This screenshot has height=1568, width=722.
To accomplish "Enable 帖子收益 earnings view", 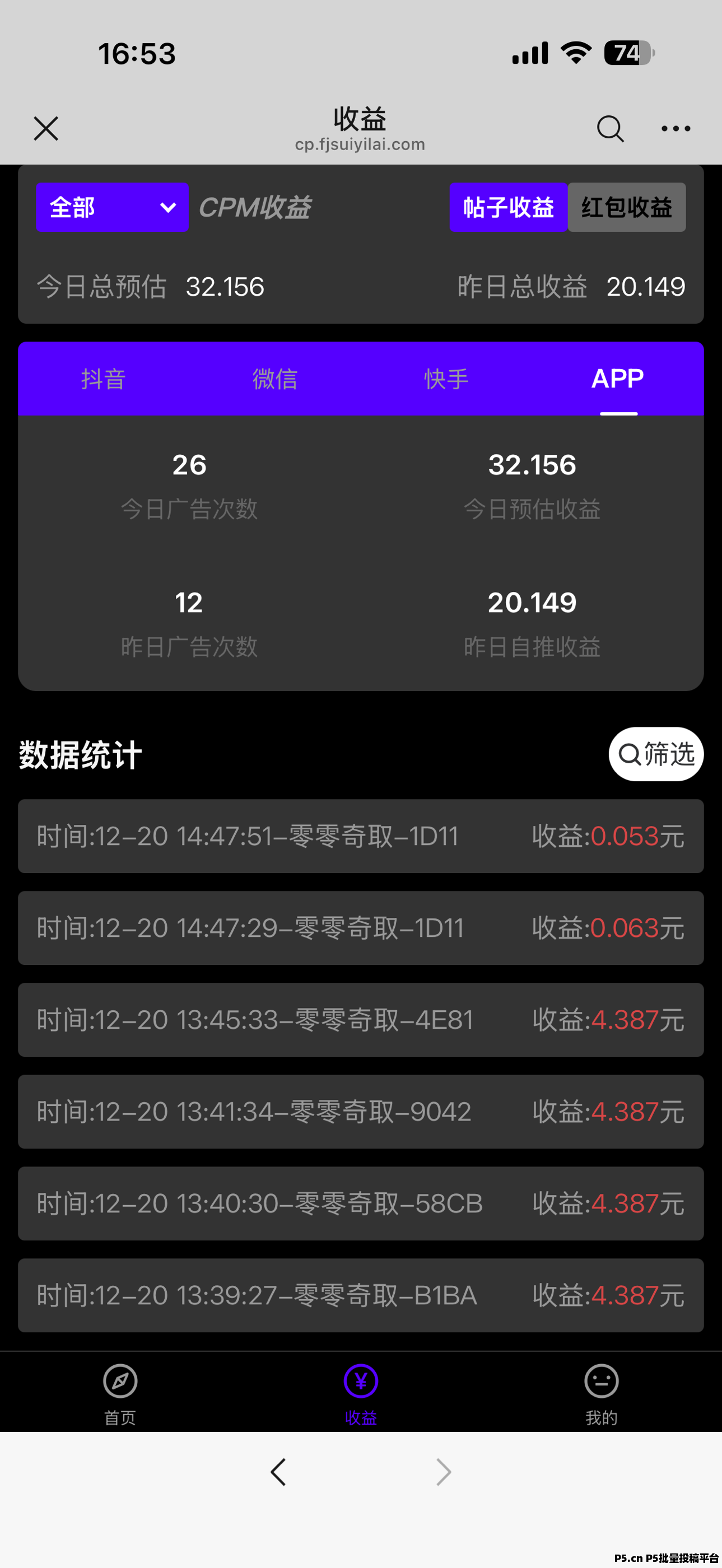I will (x=509, y=208).
